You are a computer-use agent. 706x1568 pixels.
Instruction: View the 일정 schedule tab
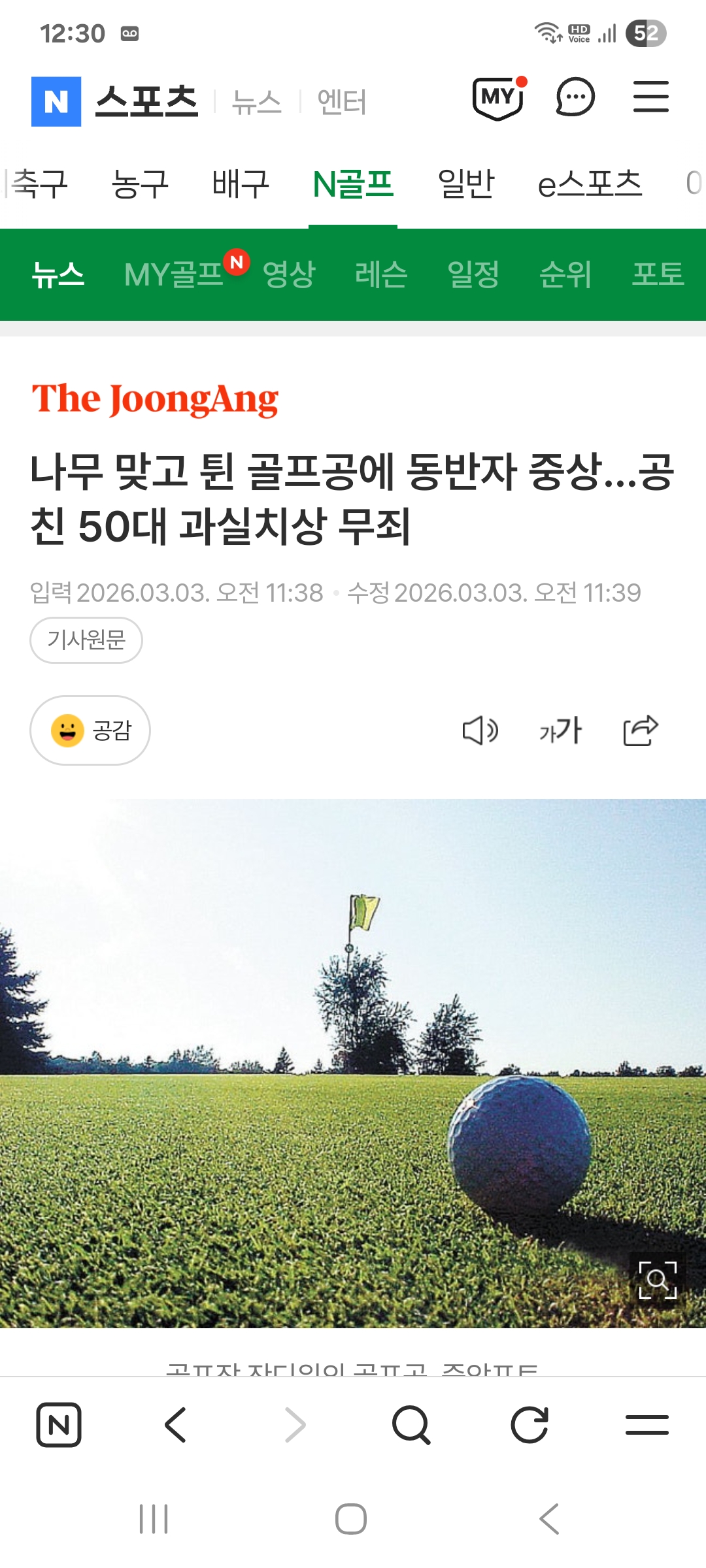(x=473, y=274)
